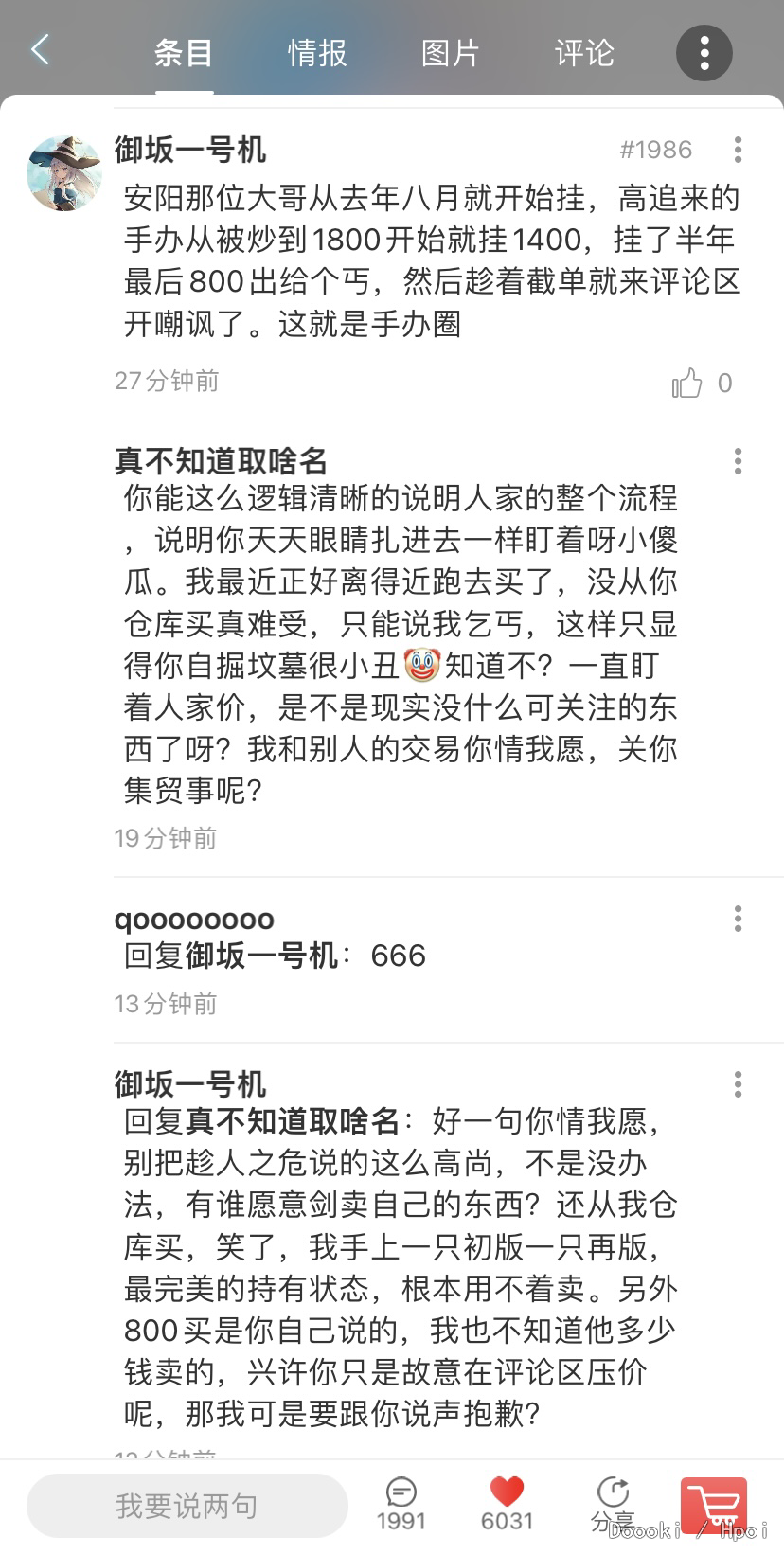Switch to the 评论 tab

[584, 53]
